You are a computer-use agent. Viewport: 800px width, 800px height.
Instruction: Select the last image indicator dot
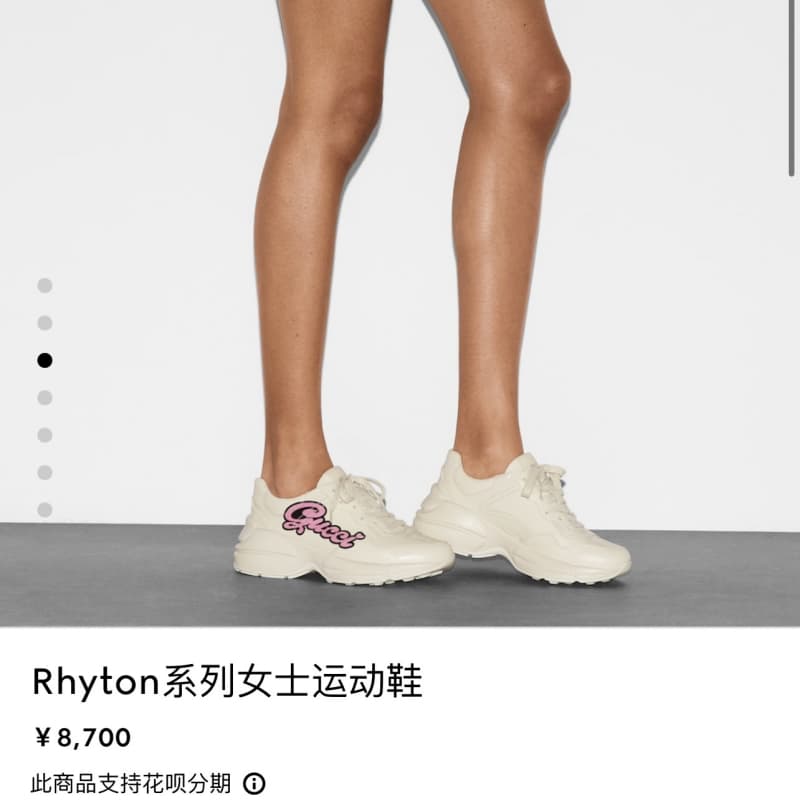pyautogui.click(x=45, y=509)
